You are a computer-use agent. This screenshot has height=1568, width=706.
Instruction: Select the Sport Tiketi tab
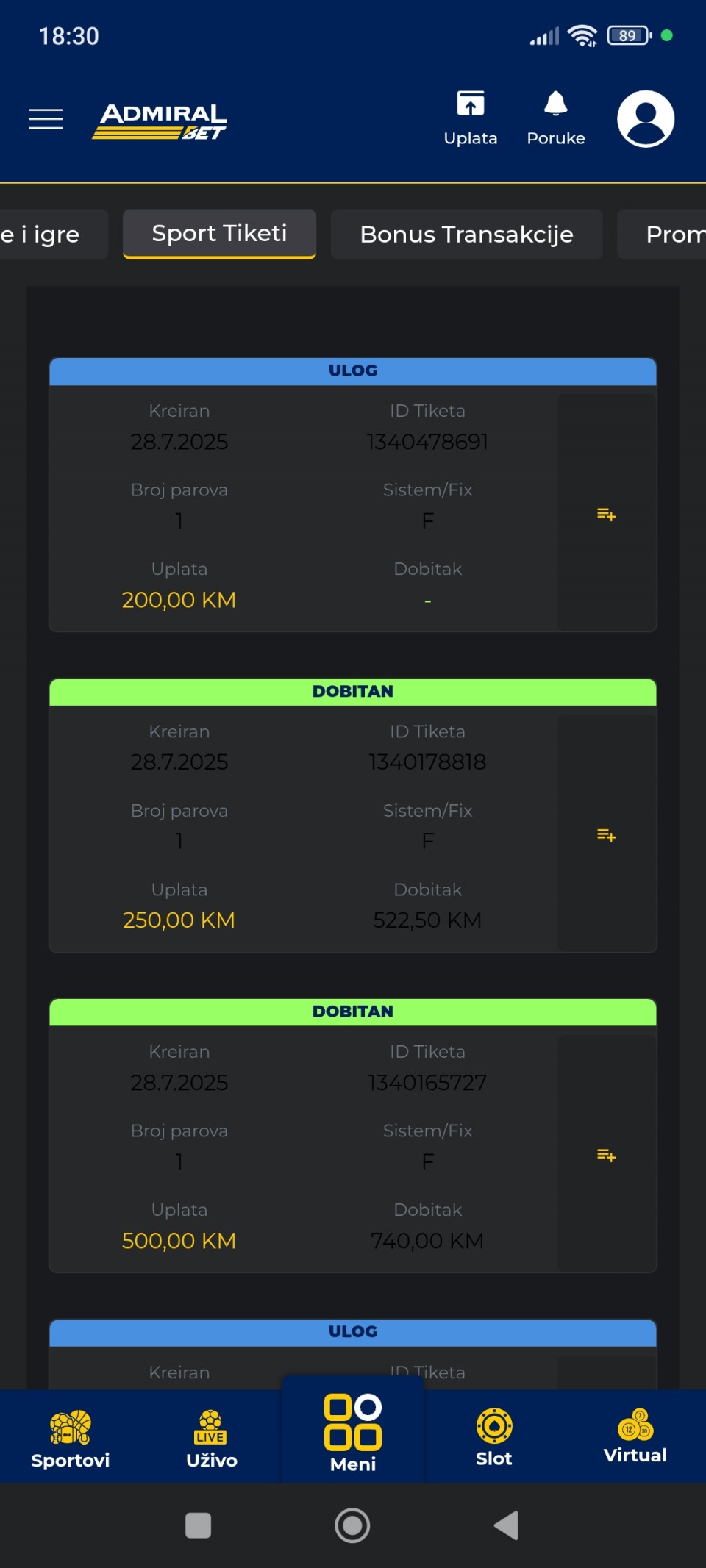pos(219,234)
